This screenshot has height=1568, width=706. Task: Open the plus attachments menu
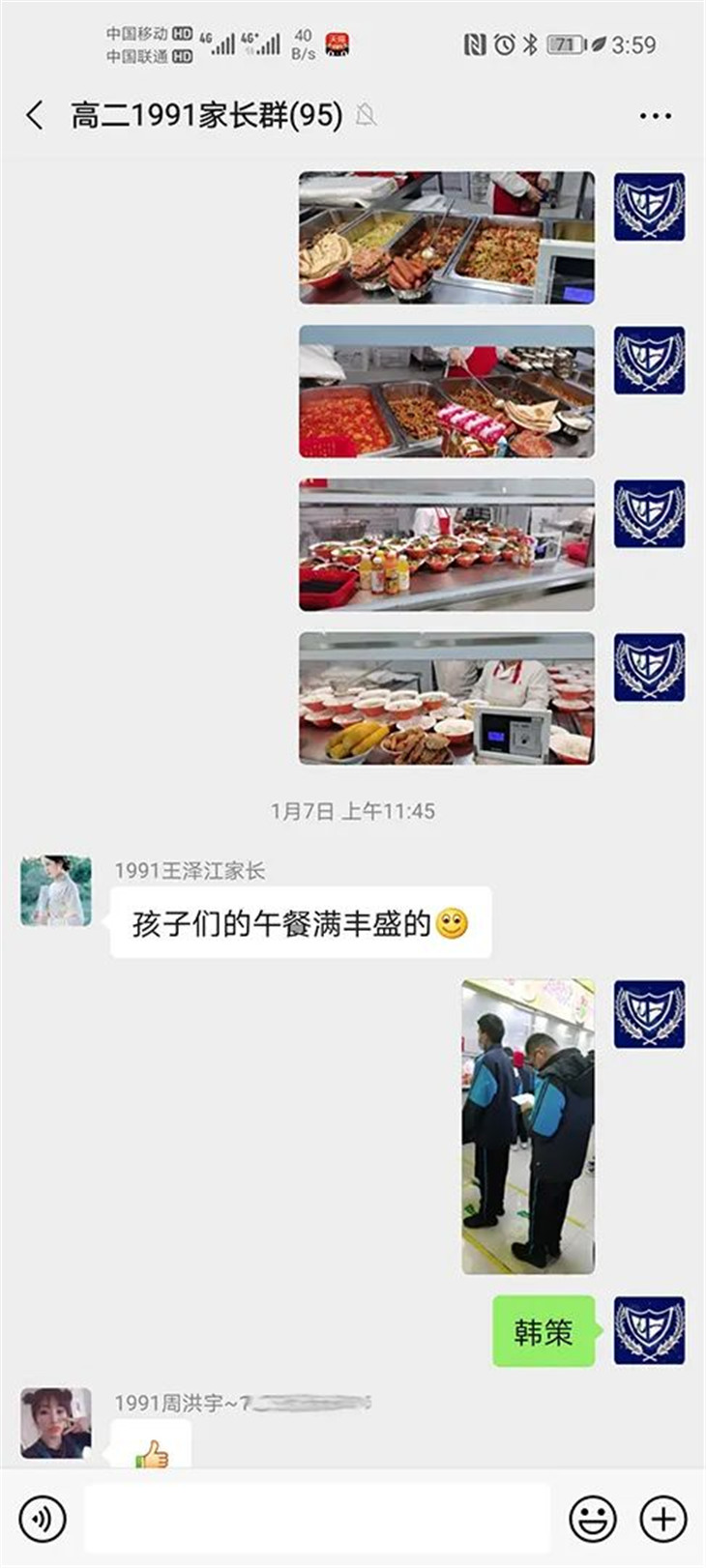tap(663, 1518)
